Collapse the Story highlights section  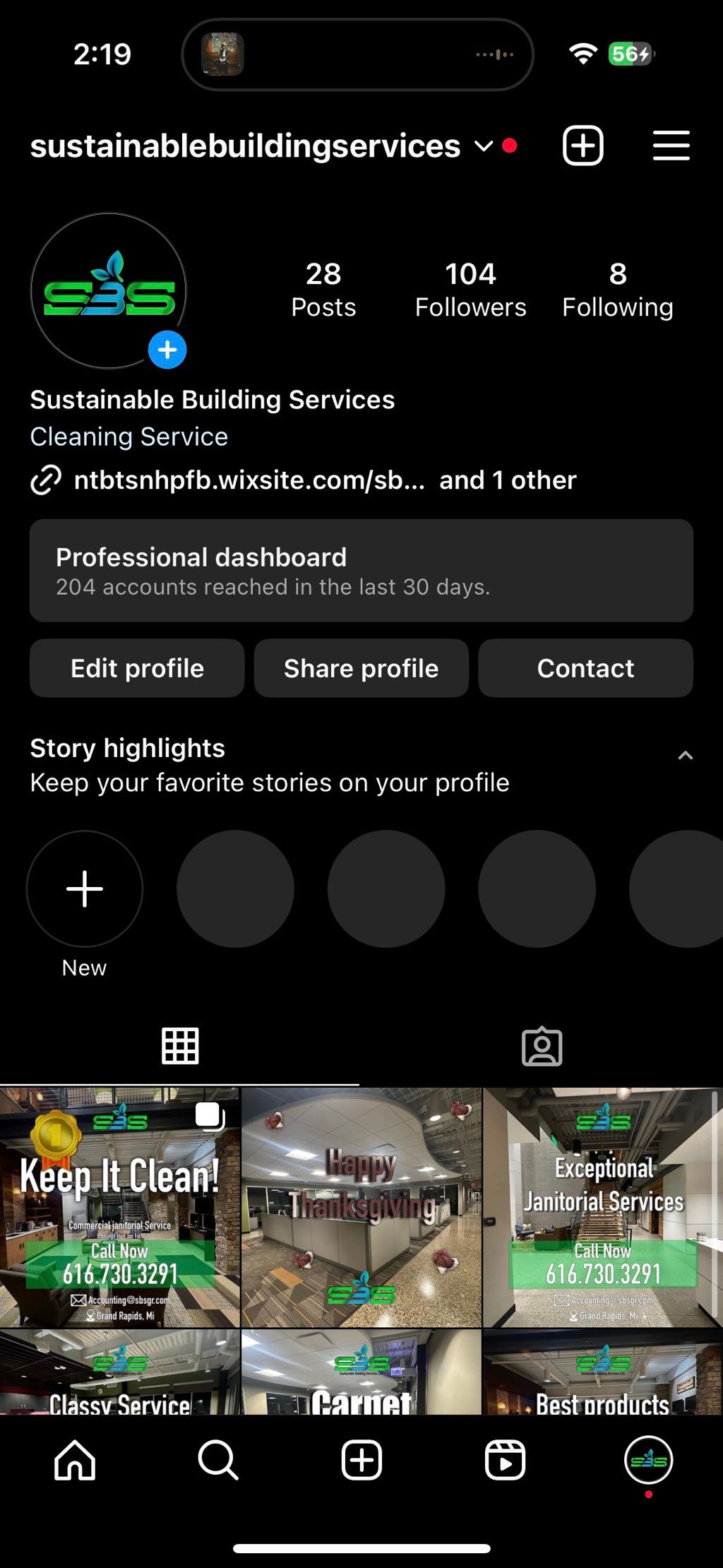point(685,756)
